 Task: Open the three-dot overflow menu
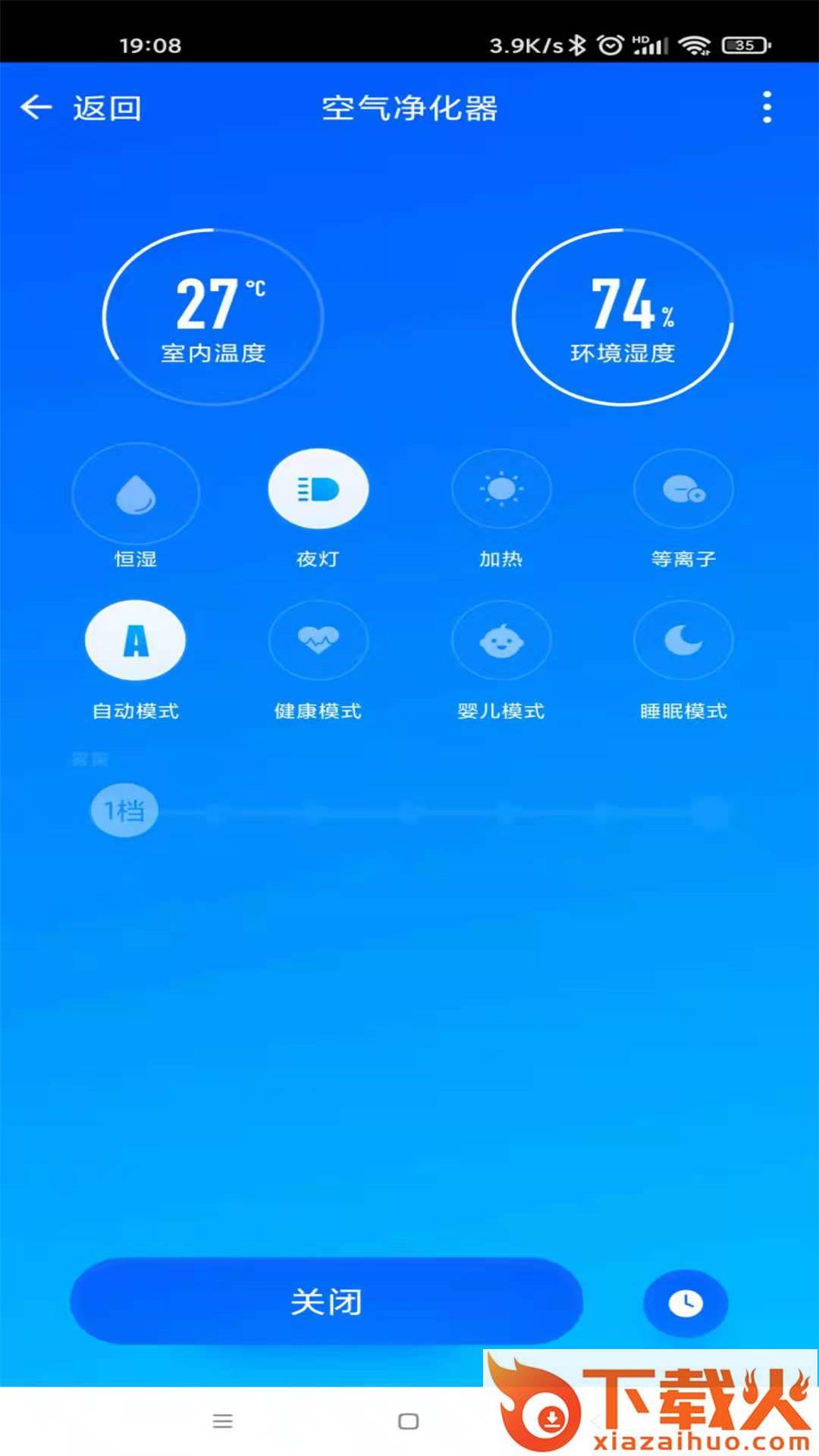[x=767, y=108]
